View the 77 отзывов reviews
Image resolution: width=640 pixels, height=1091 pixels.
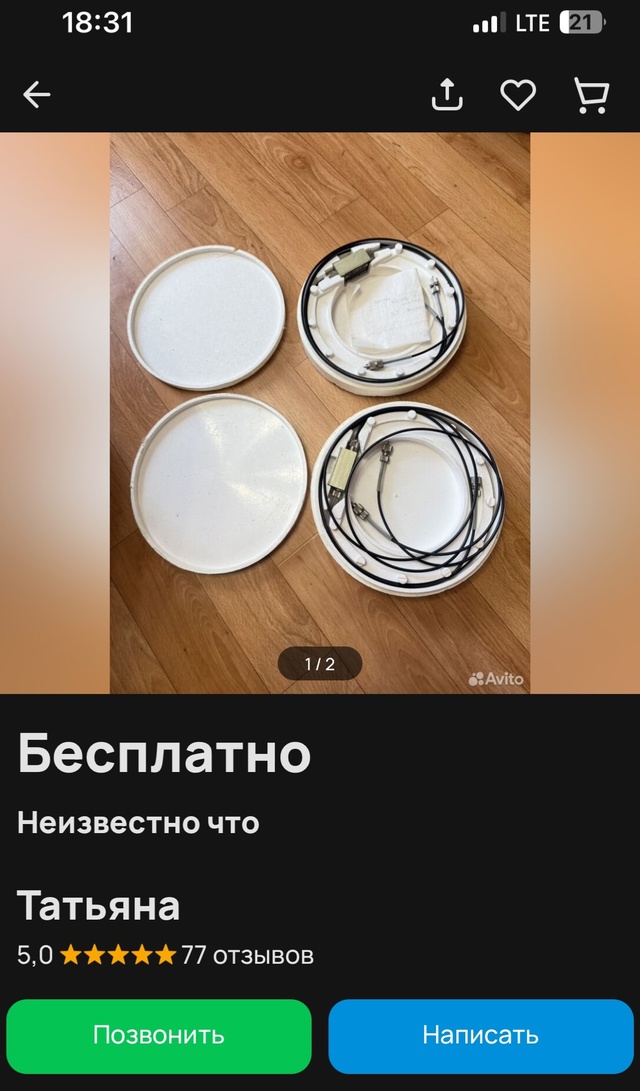point(247,955)
